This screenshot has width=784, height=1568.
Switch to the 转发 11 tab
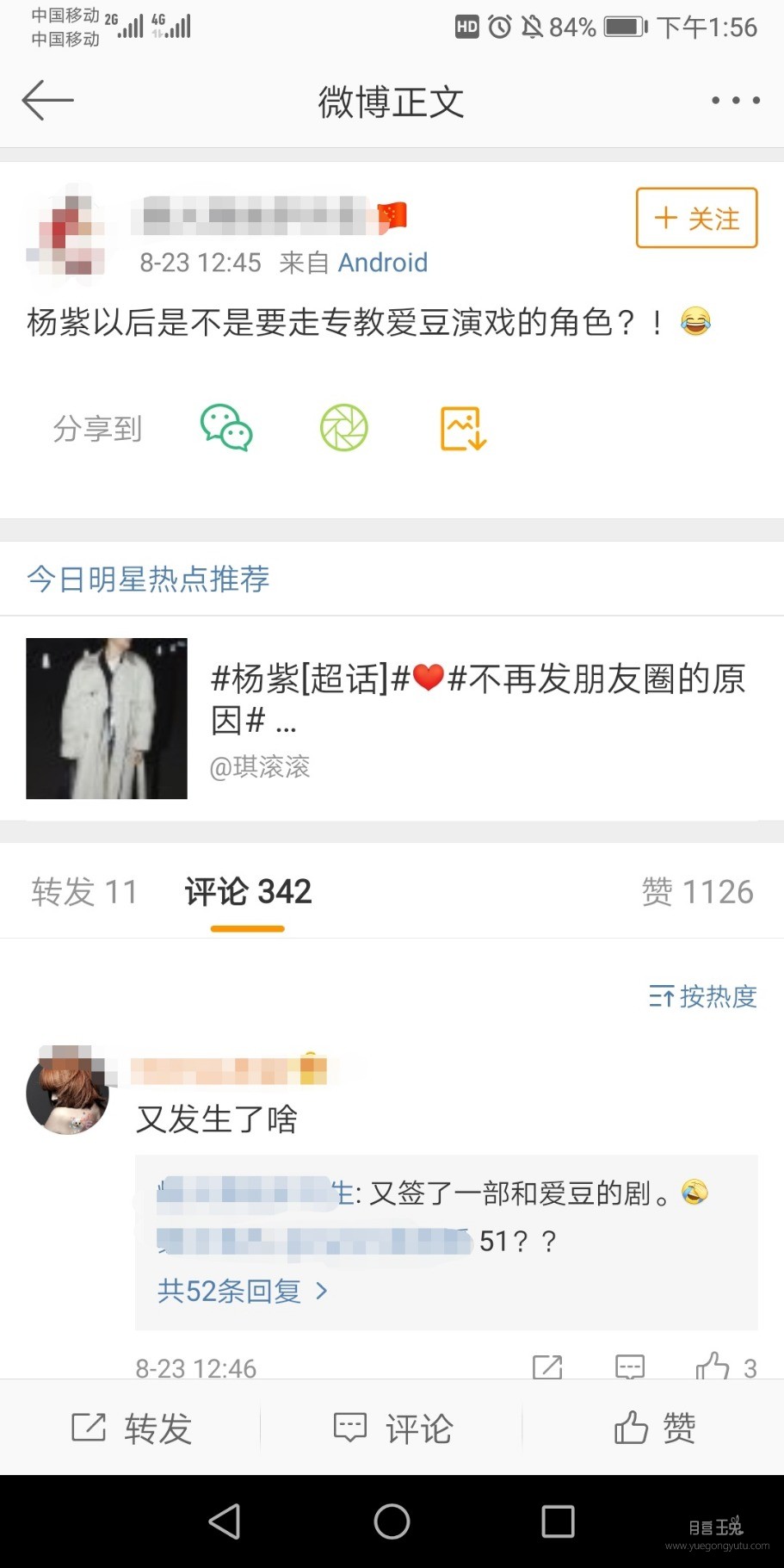pos(84,892)
